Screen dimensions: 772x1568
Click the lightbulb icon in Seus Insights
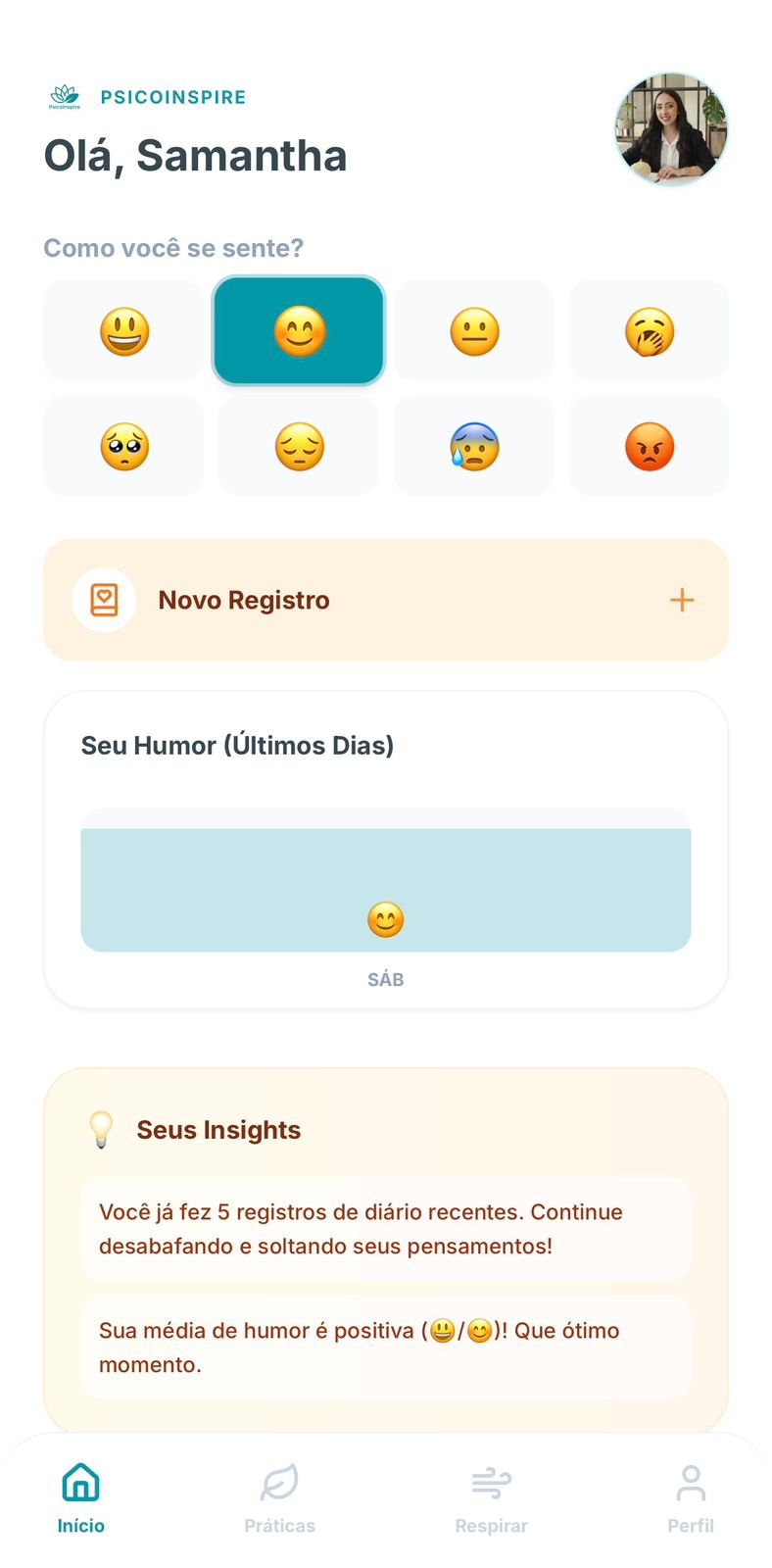[101, 1130]
